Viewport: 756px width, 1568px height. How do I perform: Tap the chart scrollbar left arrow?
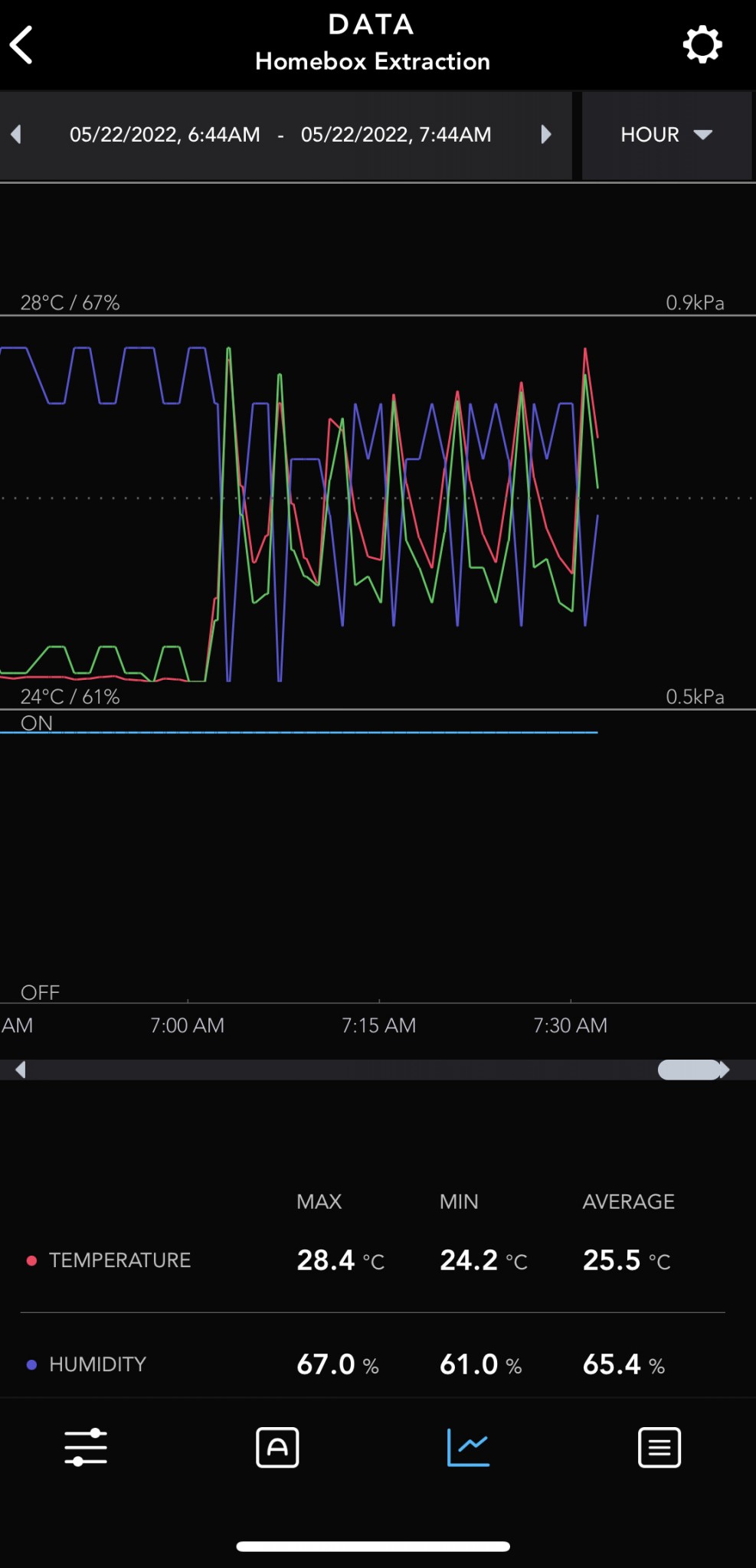[x=21, y=1070]
